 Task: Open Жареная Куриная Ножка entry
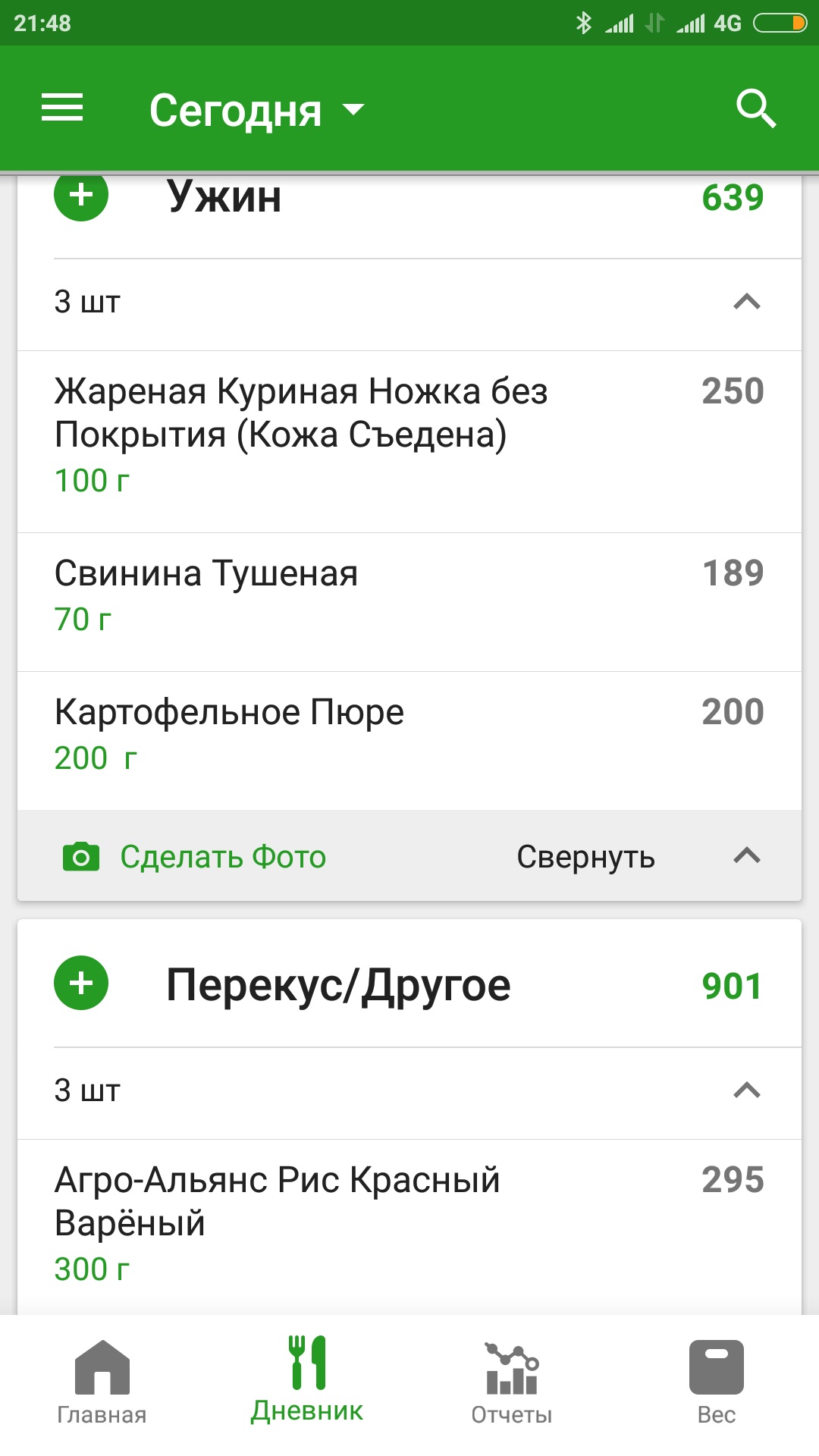[409, 435]
